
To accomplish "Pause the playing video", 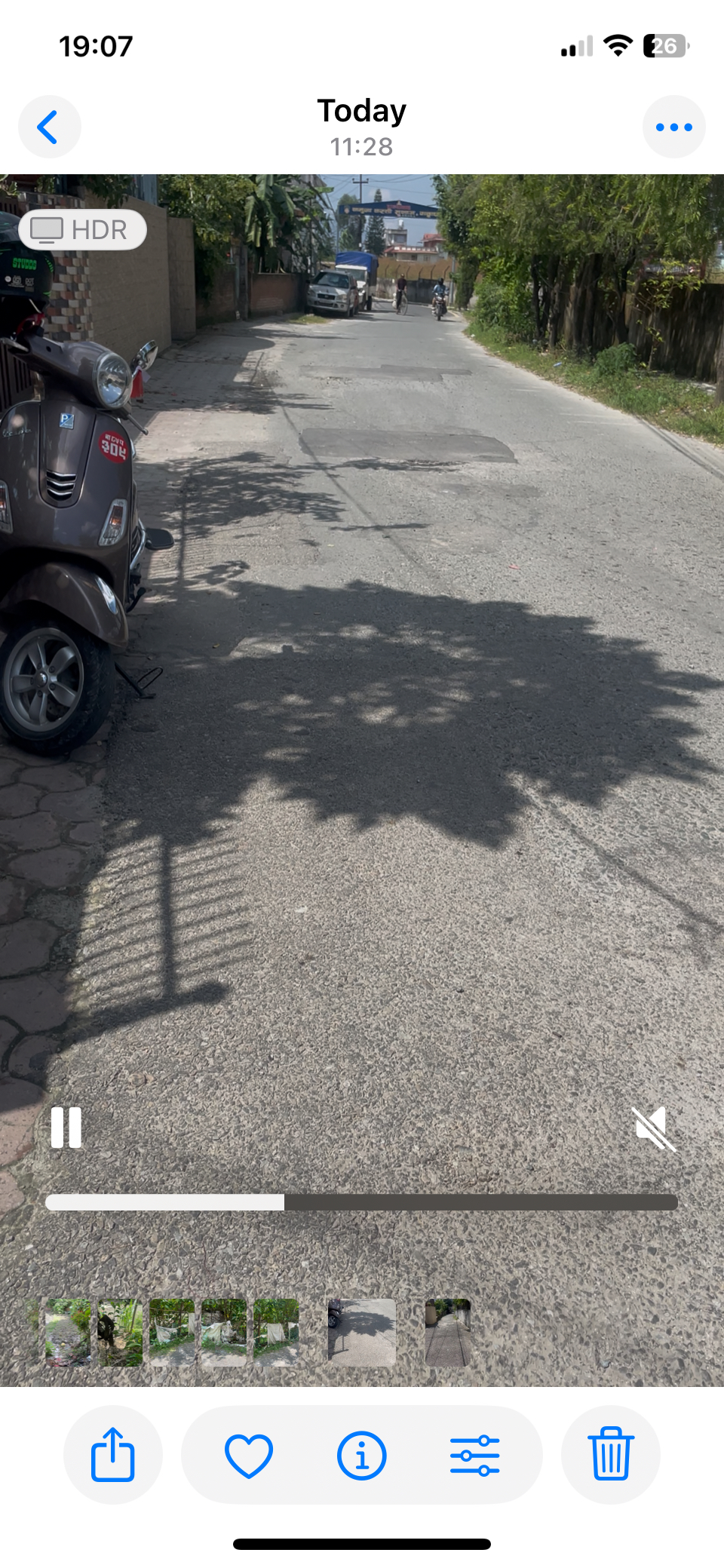I will pyautogui.click(x=66, y=1128).
